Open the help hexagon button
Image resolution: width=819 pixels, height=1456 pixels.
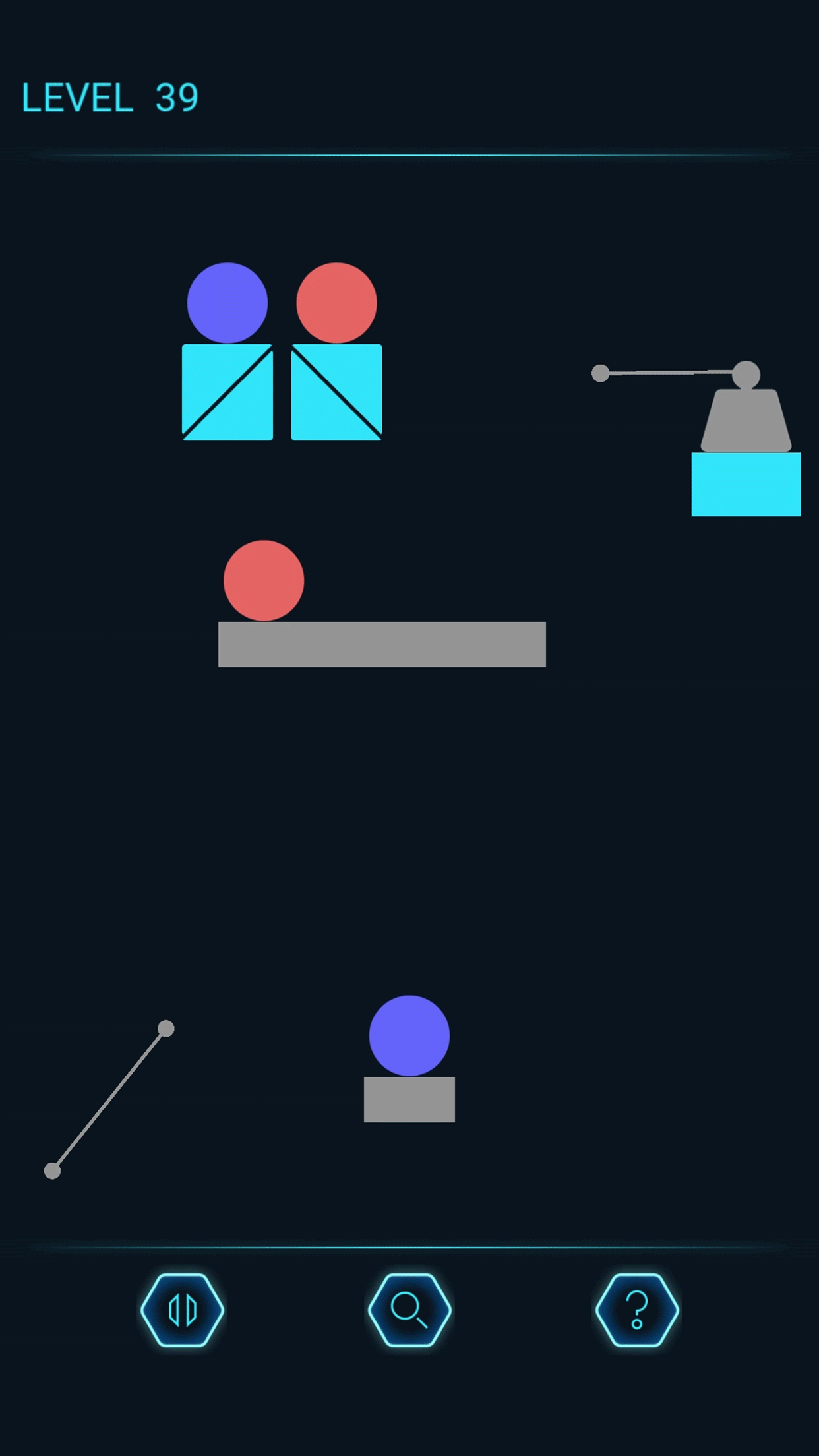tap(636, 1311)
